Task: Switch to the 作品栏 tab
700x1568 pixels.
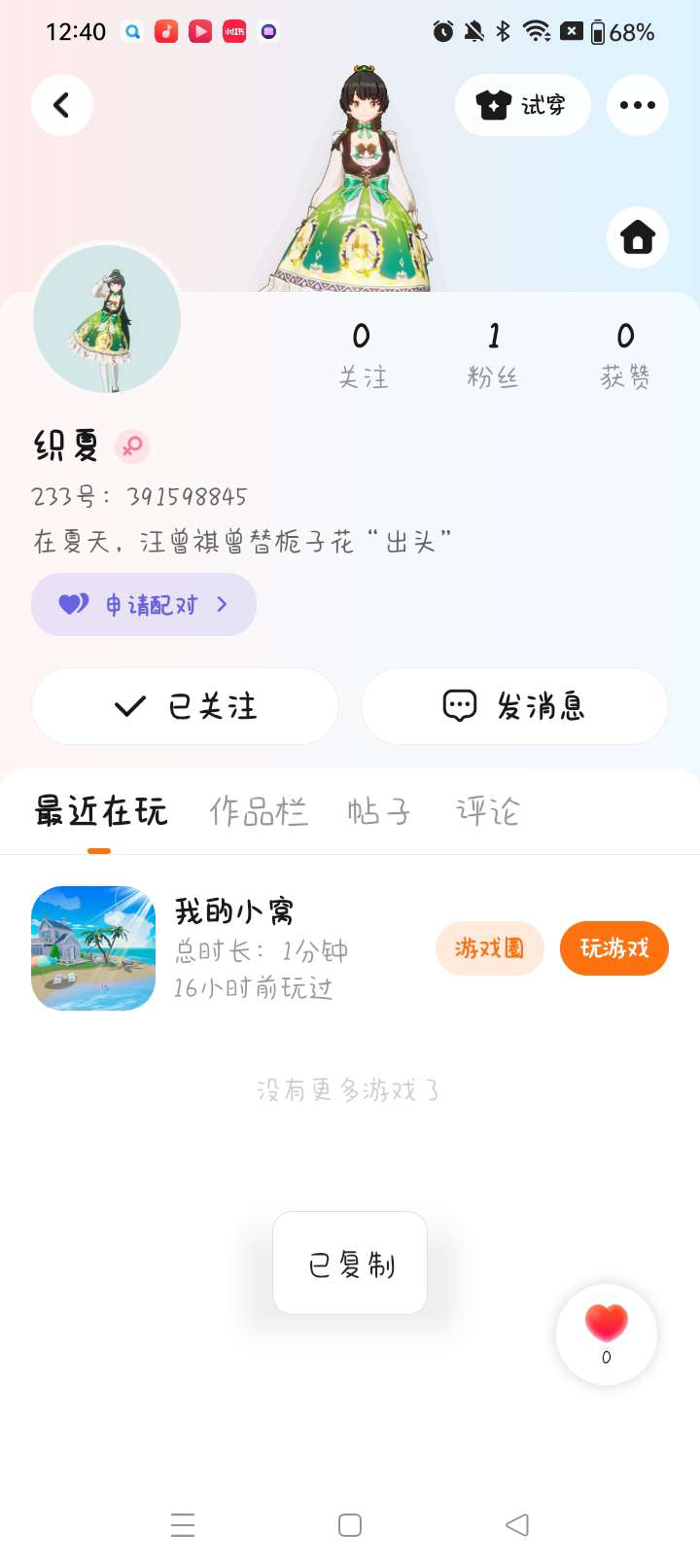Action: pyautogui.click(x=259, y=811)
